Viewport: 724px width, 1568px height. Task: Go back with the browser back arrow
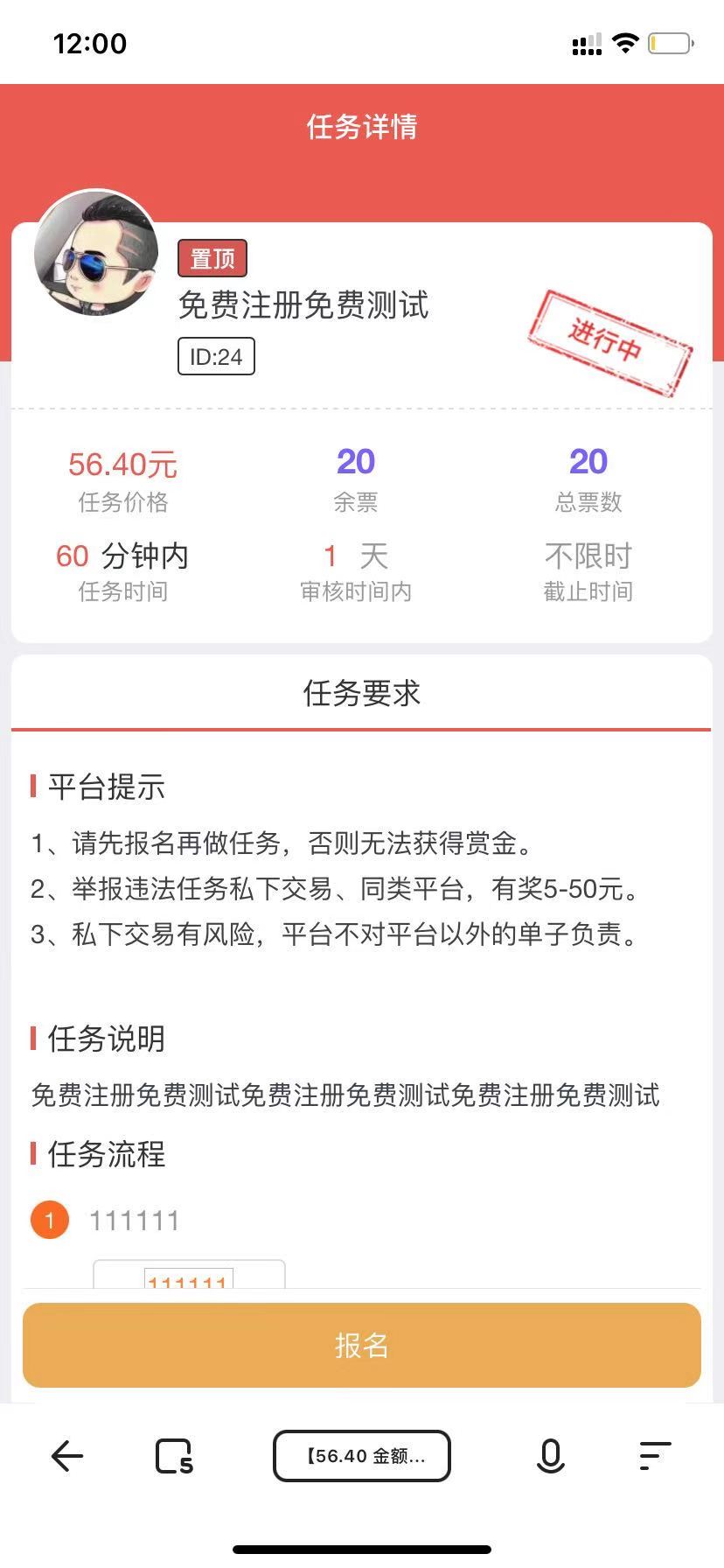67,1456
